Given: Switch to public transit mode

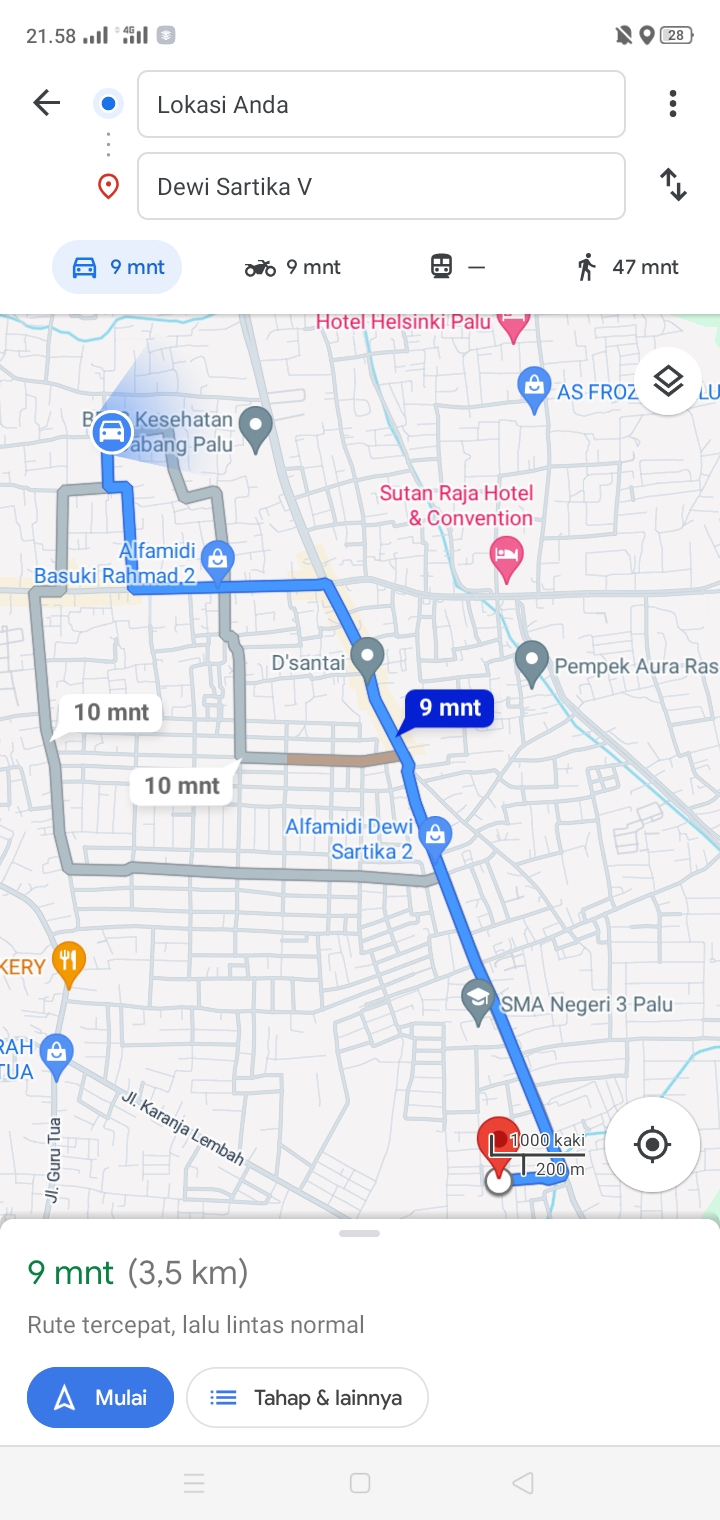Looking at the screenshot, I should click(x=457, y=267).
